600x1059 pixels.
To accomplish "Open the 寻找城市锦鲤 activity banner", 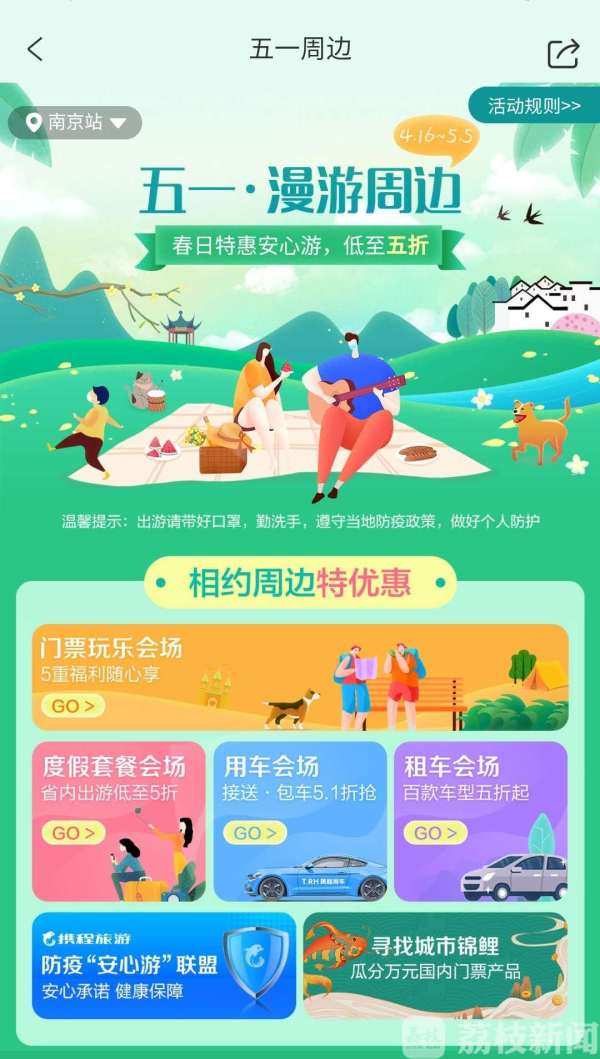I will [436, 964].
